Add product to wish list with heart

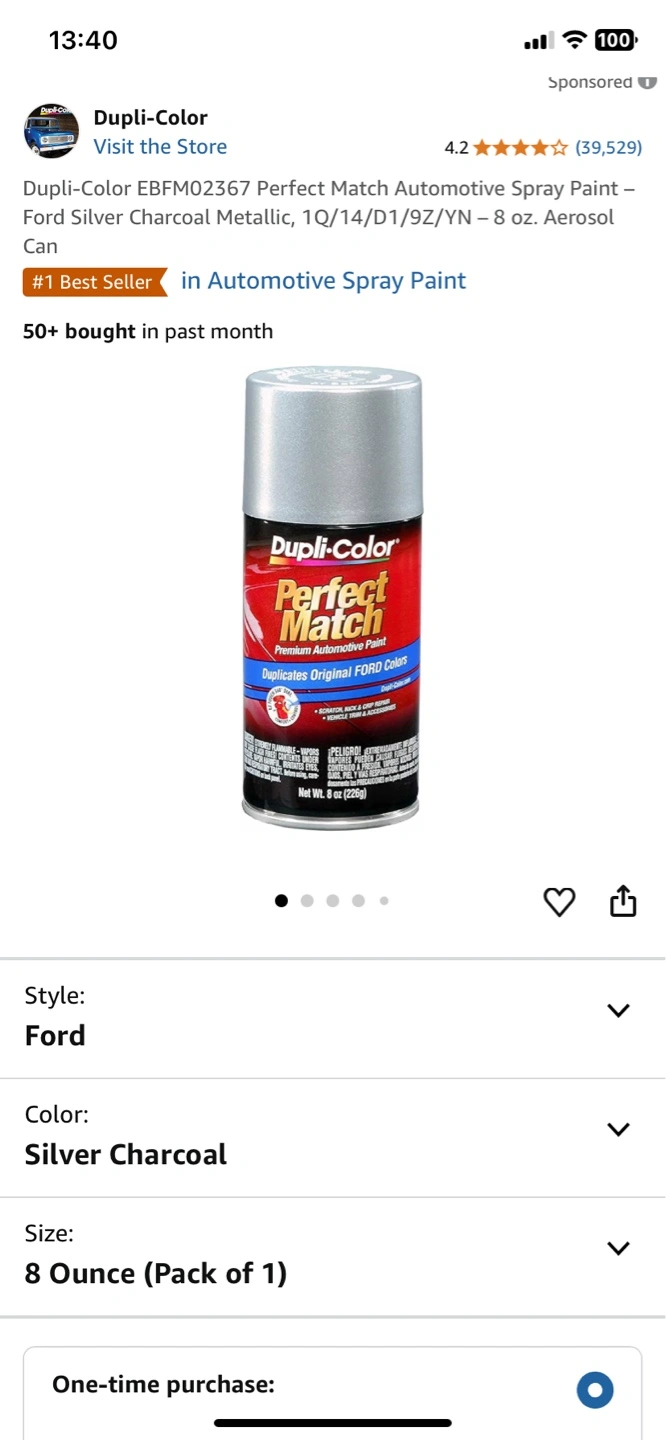(559, 902)
